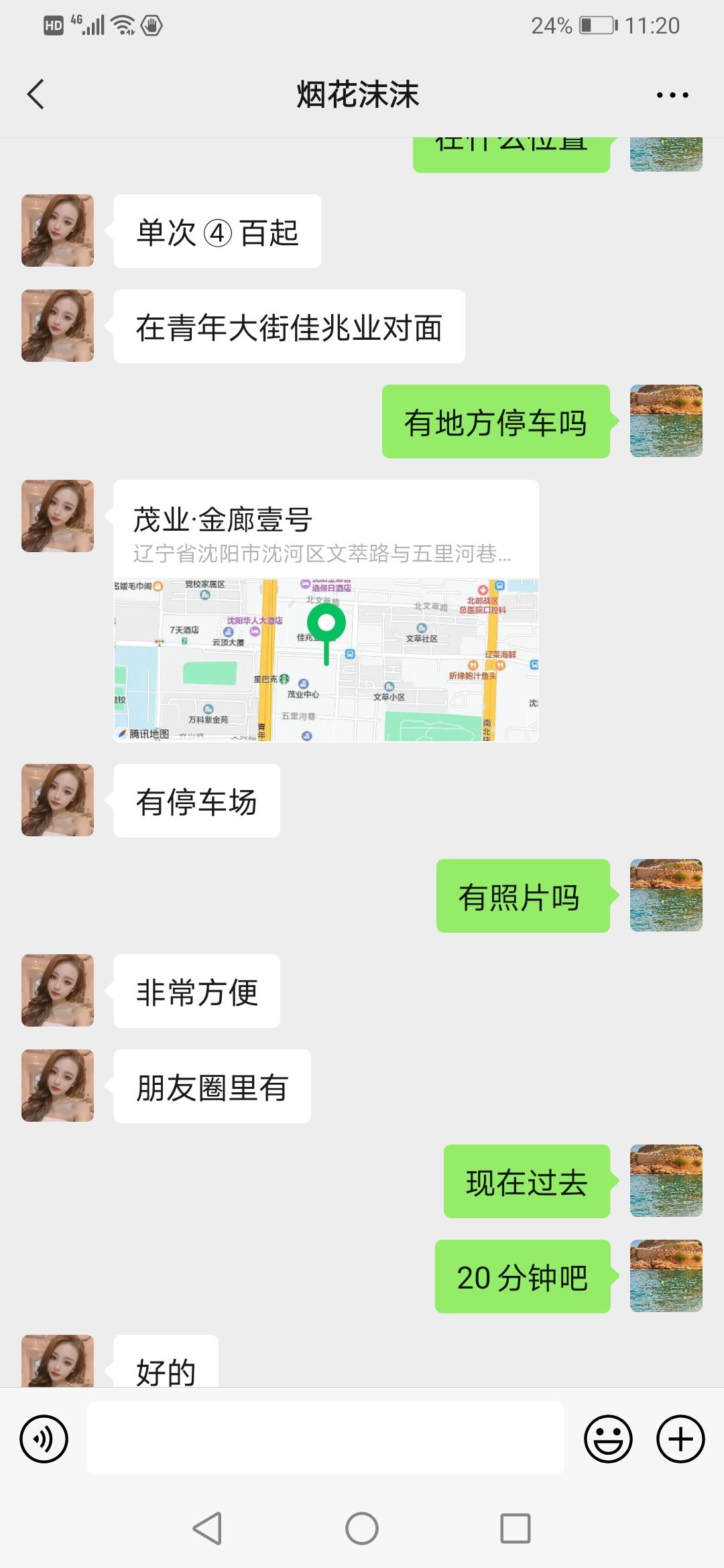Focus the message text field
724x1568 pixels.
point(325,1439)
